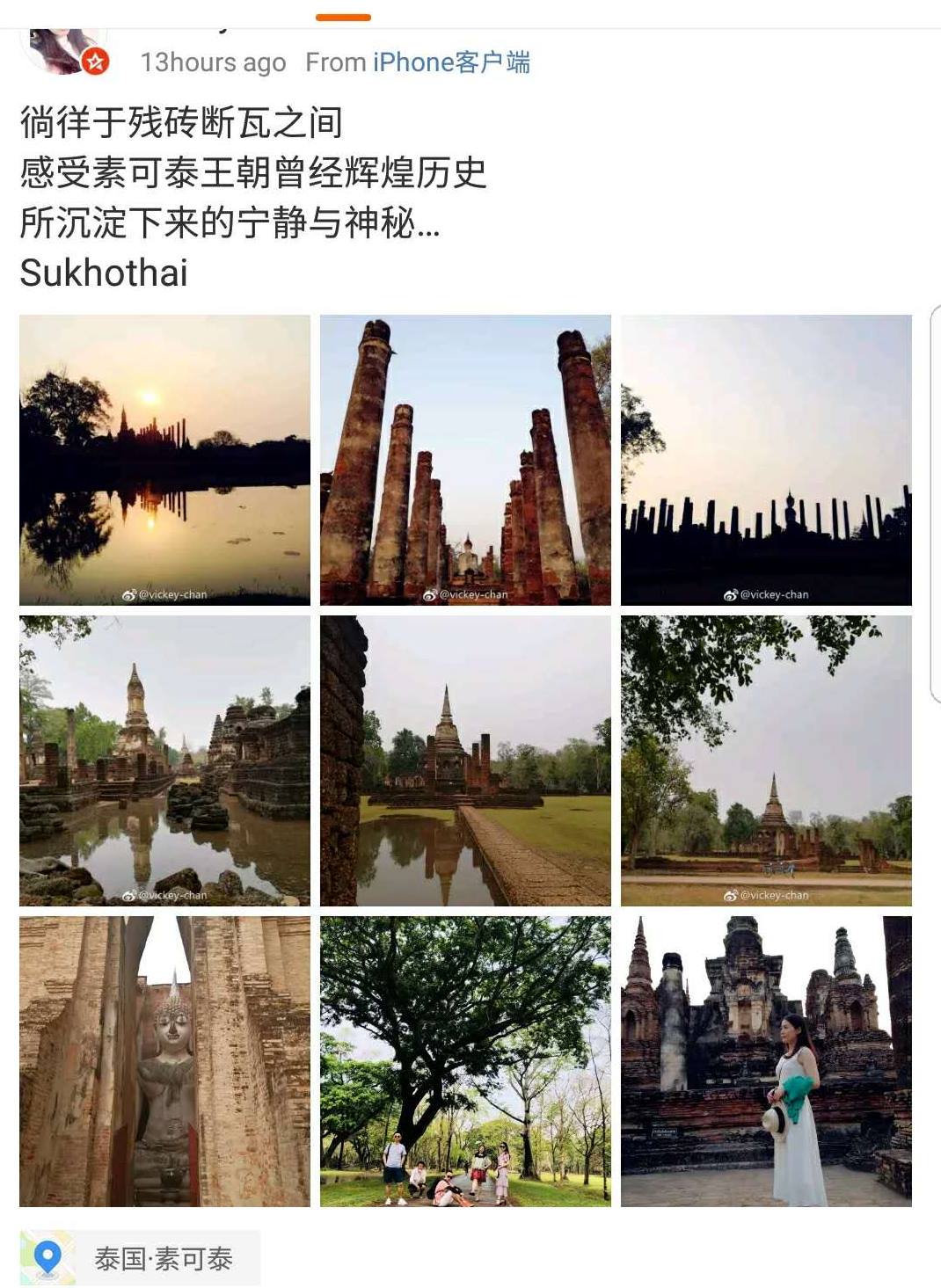View the group under big tree photo
The width and height of the screenshot is (941, 1288).
click(465, 1061)
